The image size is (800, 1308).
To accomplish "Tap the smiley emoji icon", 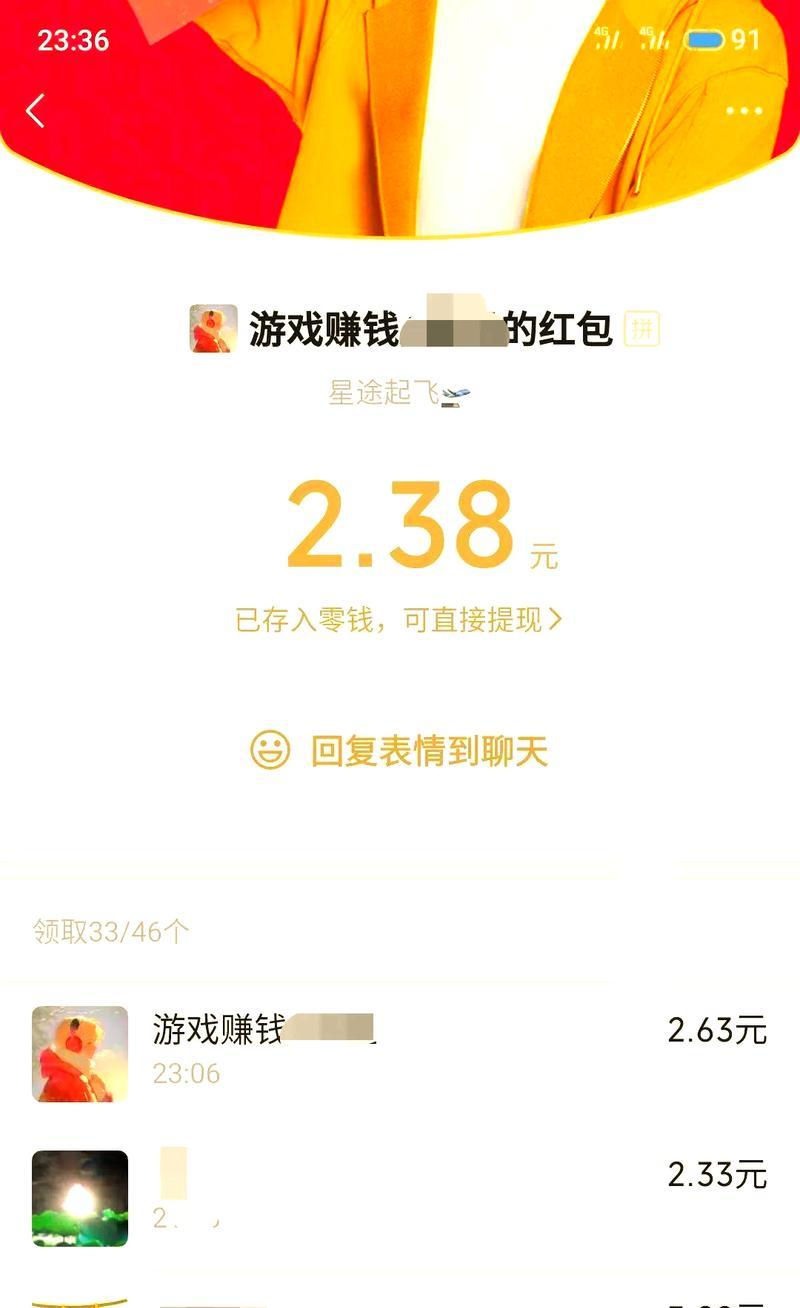I will click(268, 750).
